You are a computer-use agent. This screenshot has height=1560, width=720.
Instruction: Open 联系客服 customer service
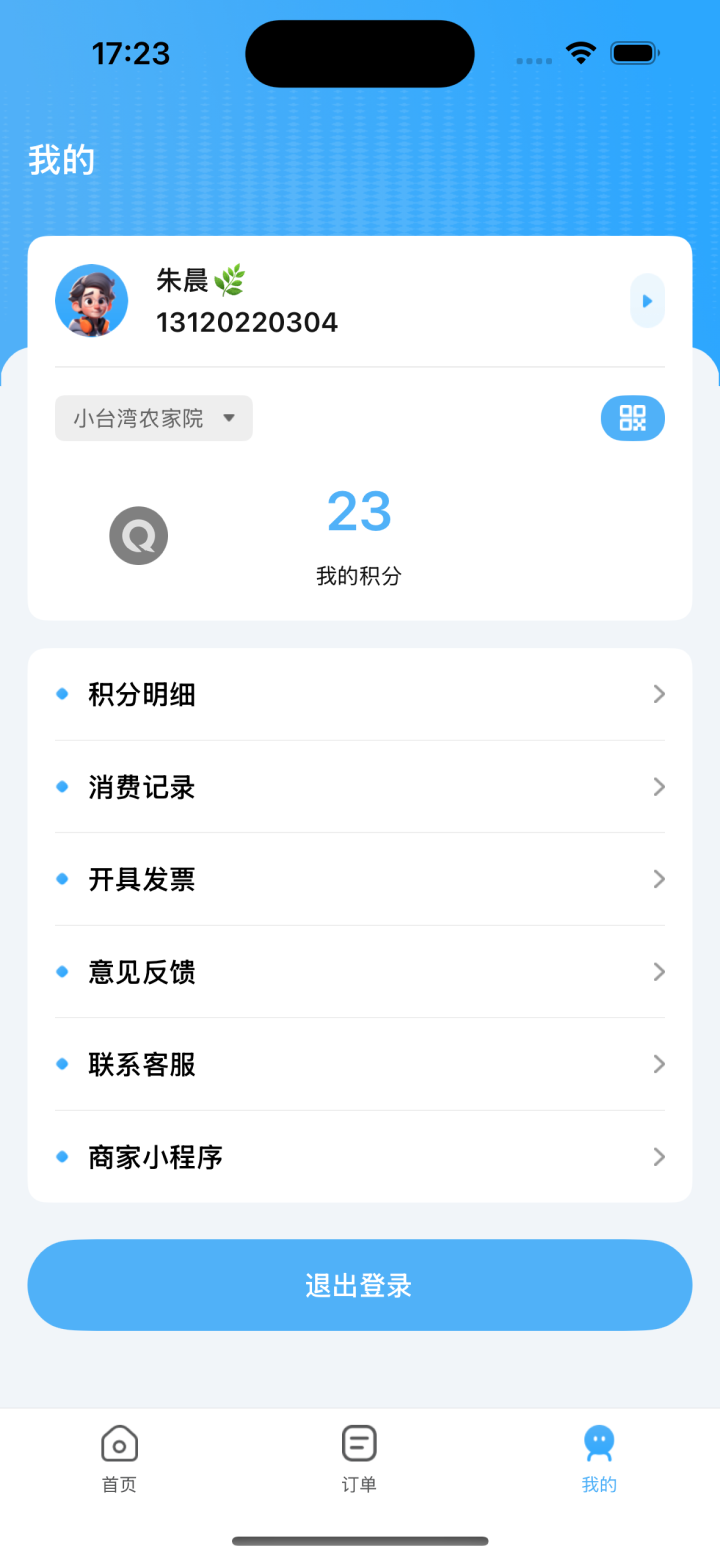click(x=360, y=1064)
